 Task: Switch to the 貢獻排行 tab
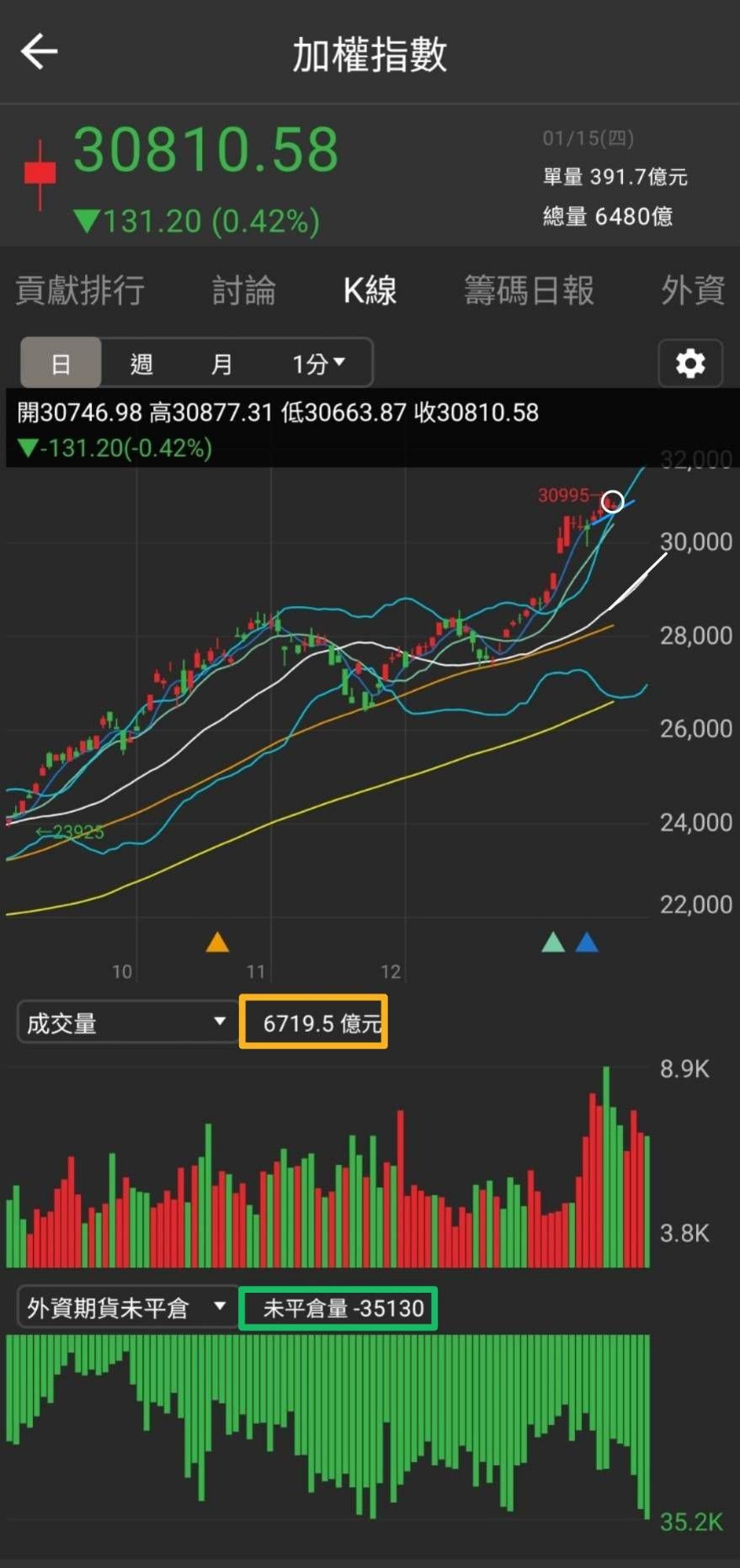point(80,290)
